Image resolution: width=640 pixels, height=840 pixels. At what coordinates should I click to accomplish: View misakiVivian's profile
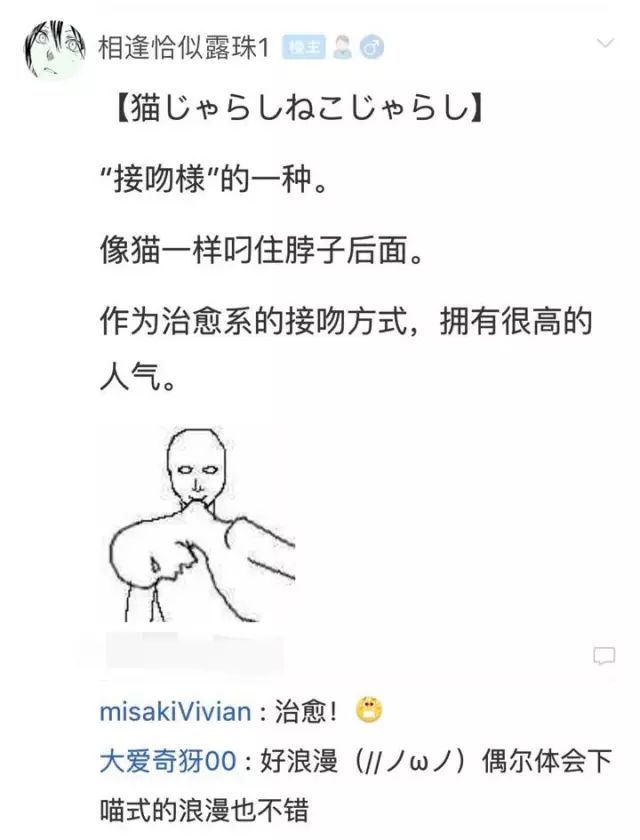click(175, 712)
